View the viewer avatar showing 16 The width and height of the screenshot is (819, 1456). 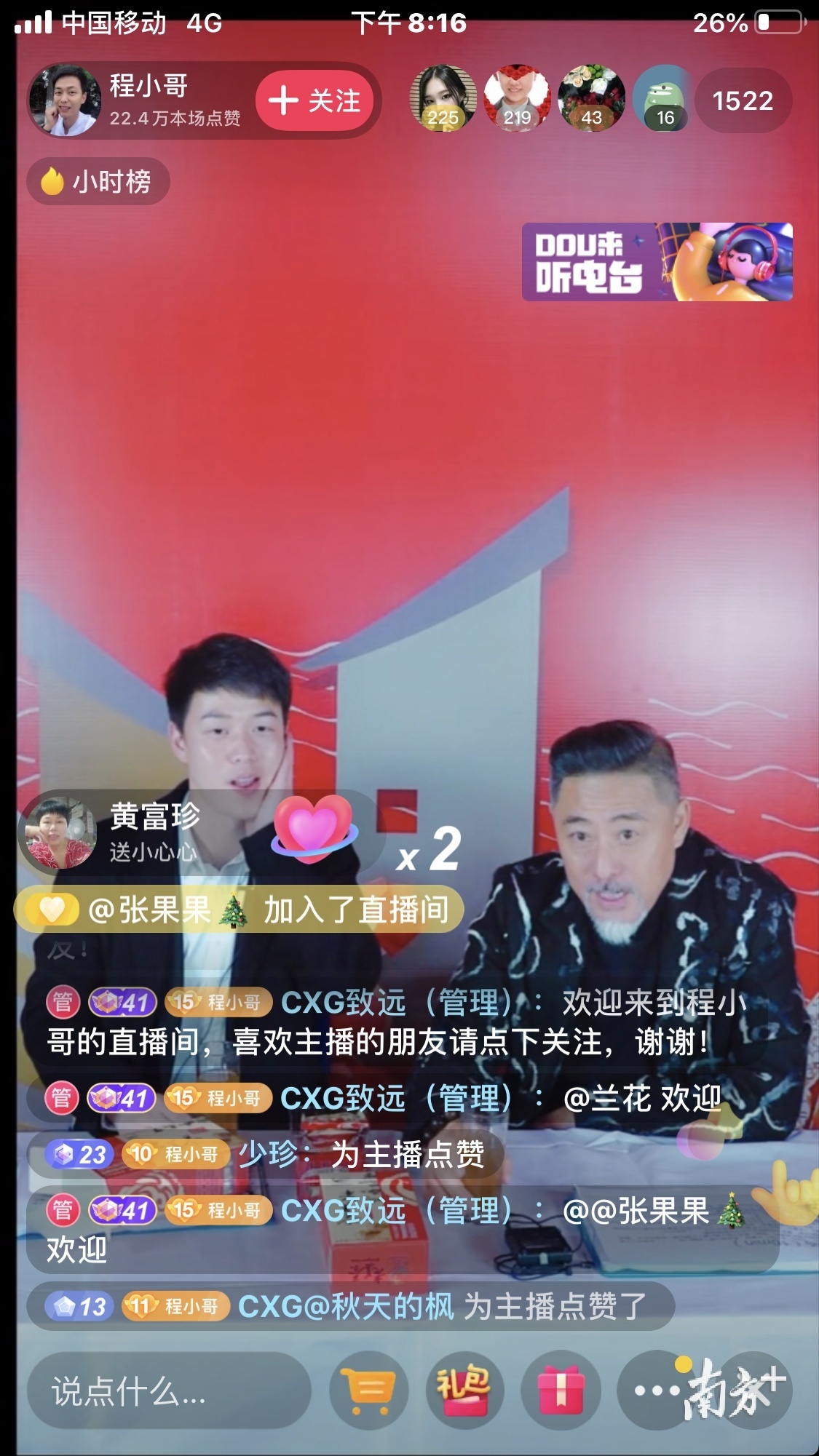[x=662, y=99]
